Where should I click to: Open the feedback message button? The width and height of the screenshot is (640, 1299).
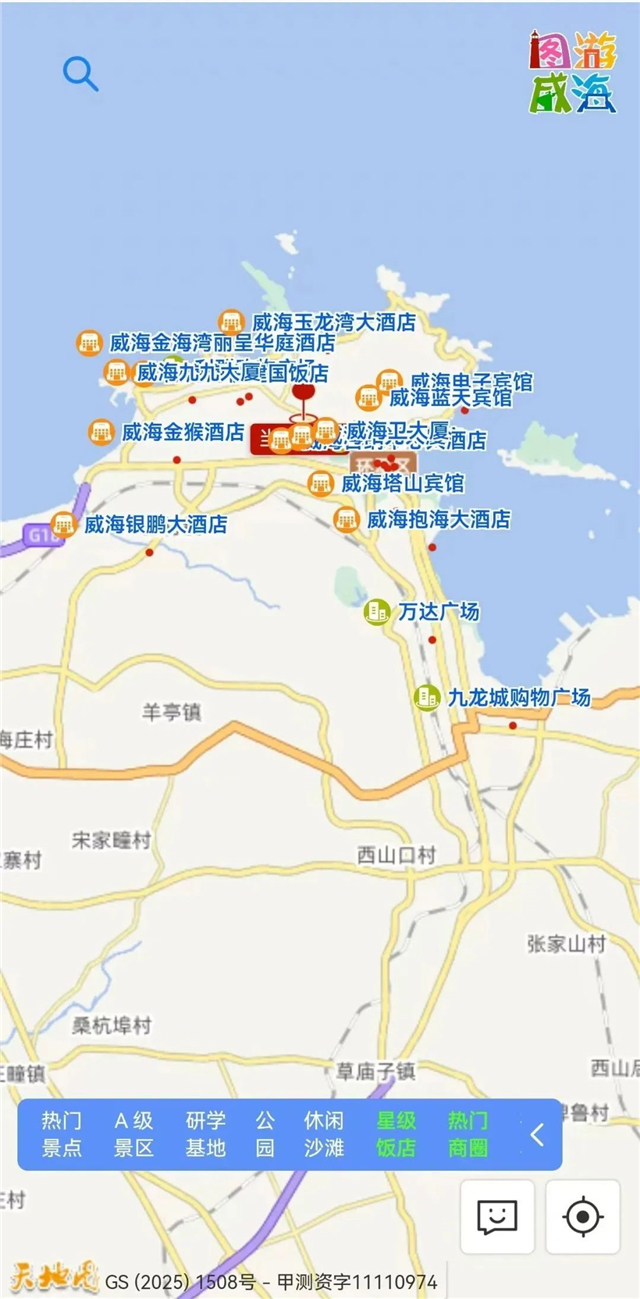(497, 1216)
